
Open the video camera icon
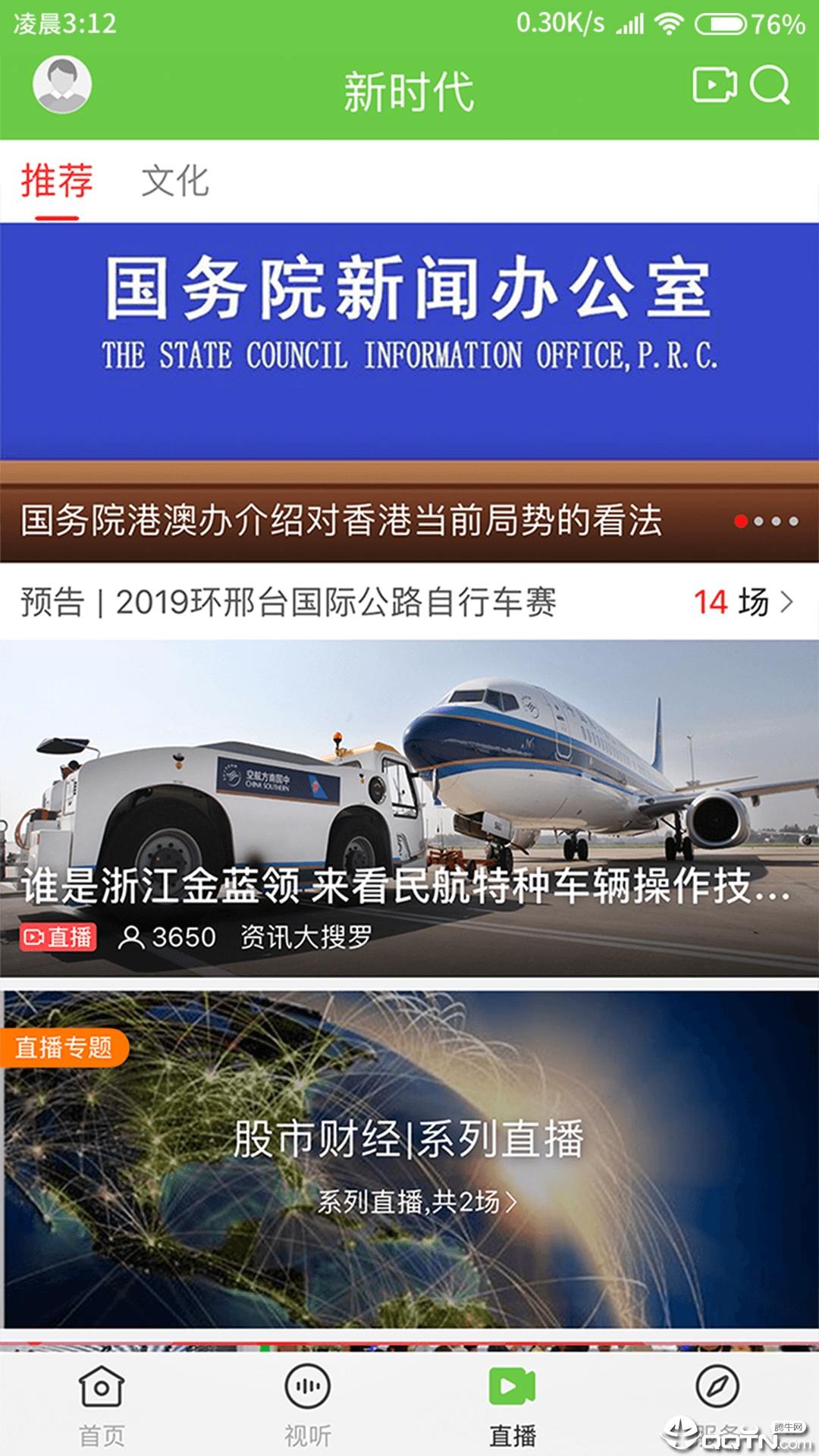[x=714, y=85]
